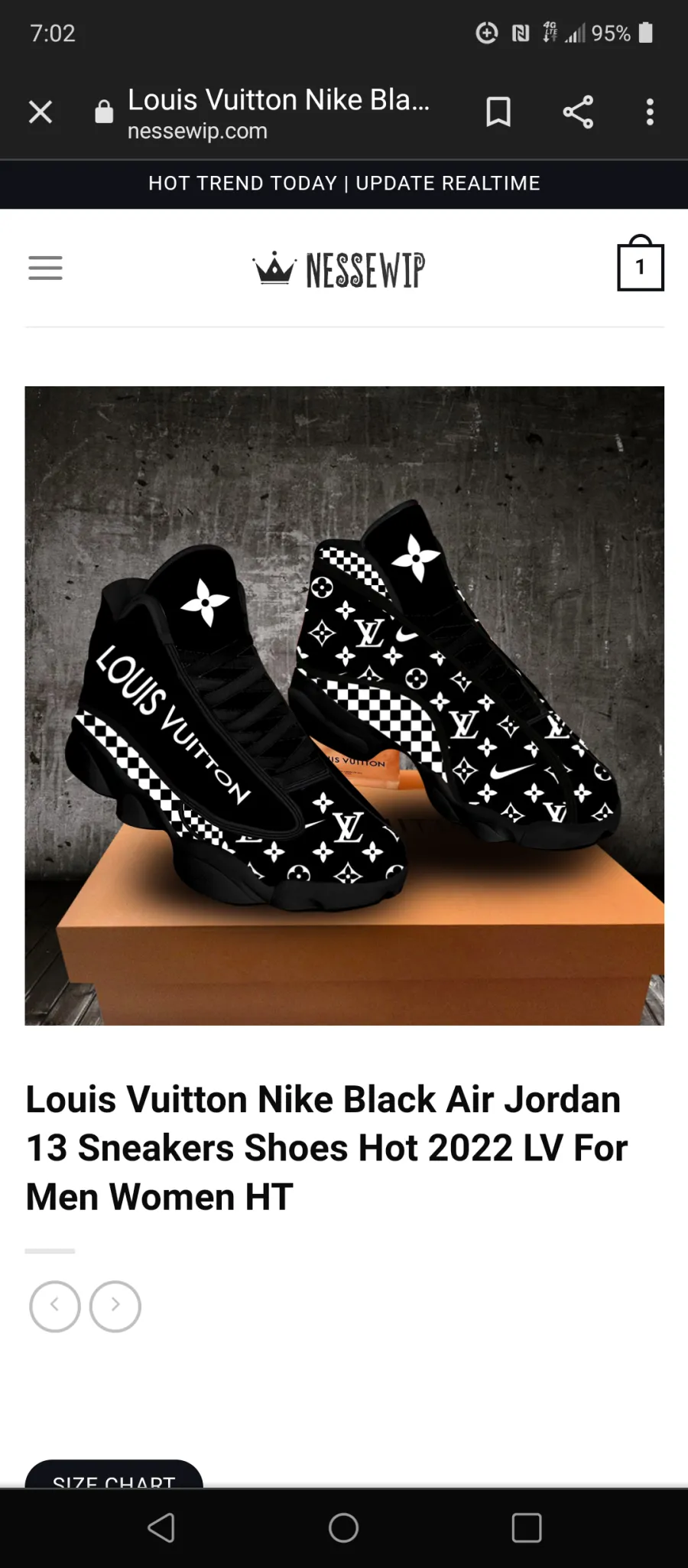Viewport: 688px width, 1568px height.
Task: Open the Size Chart button
Action: (x=114, y=1474)
